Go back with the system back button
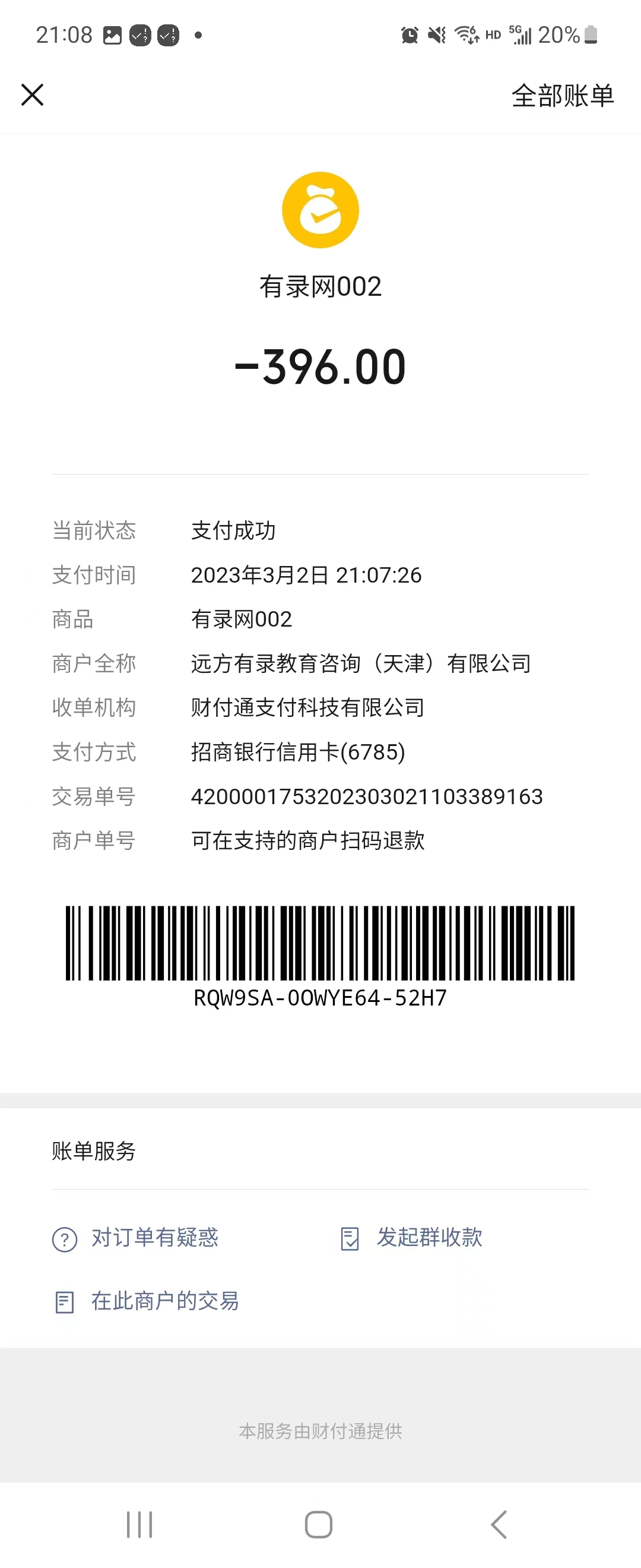641x1568 pixels. click(498, 1524)
